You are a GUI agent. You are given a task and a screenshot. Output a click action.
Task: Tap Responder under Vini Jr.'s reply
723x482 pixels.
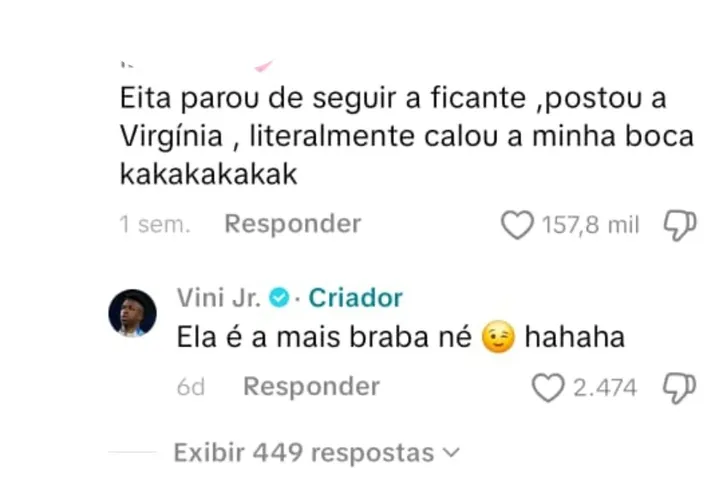(311, 387)
